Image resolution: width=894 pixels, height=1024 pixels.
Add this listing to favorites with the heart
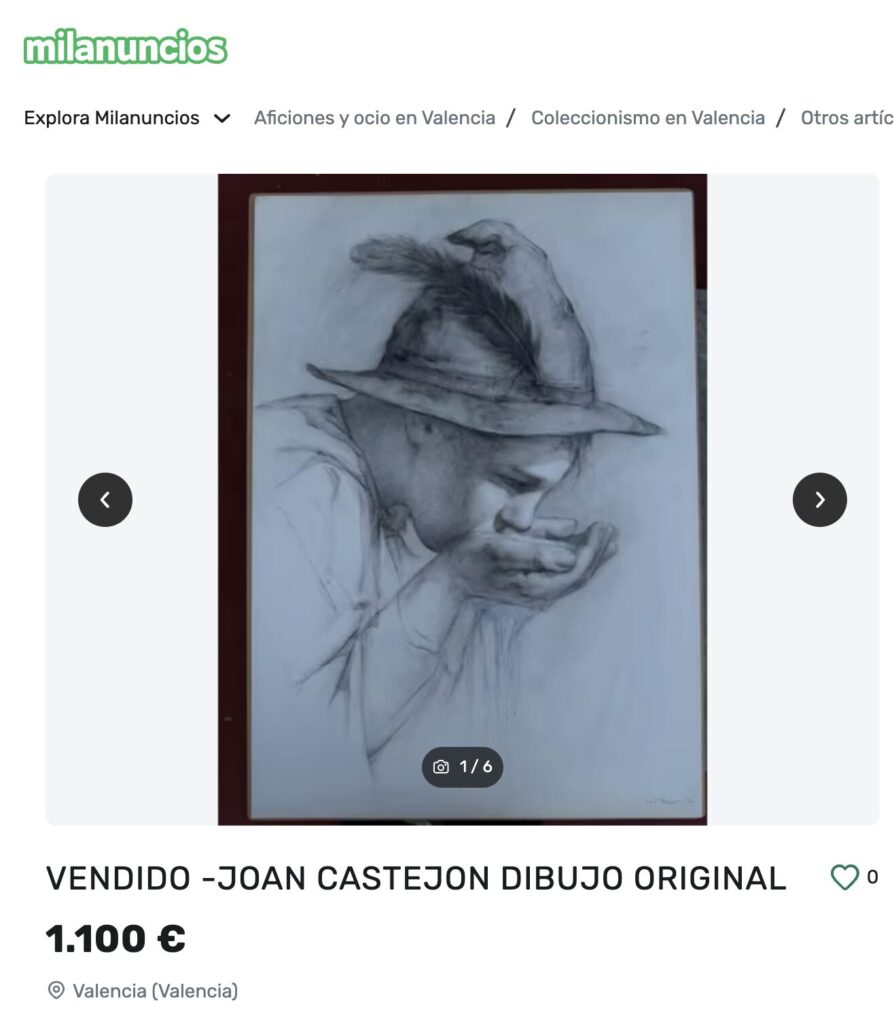(x=845, y=878)
